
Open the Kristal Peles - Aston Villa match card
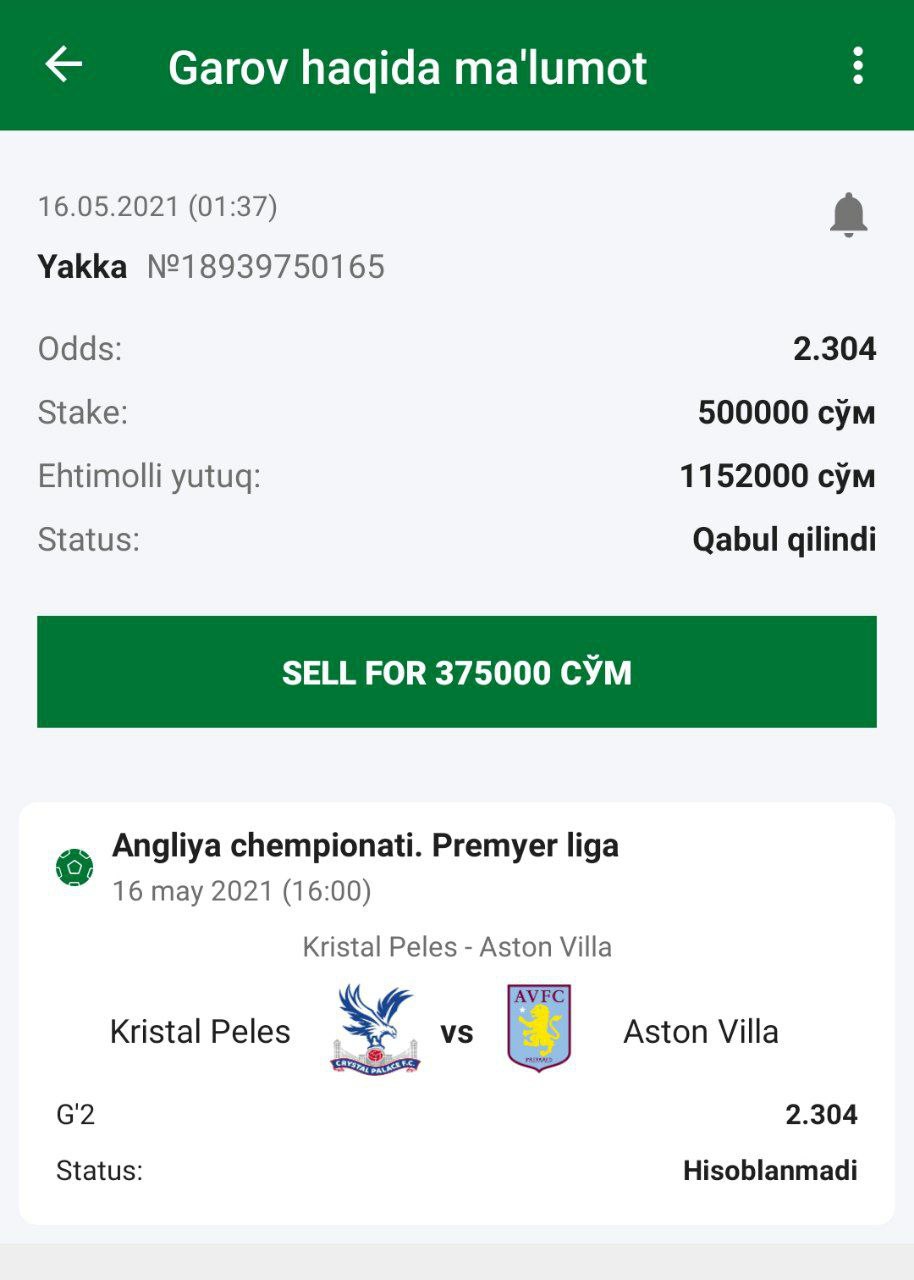point(457,1012)
